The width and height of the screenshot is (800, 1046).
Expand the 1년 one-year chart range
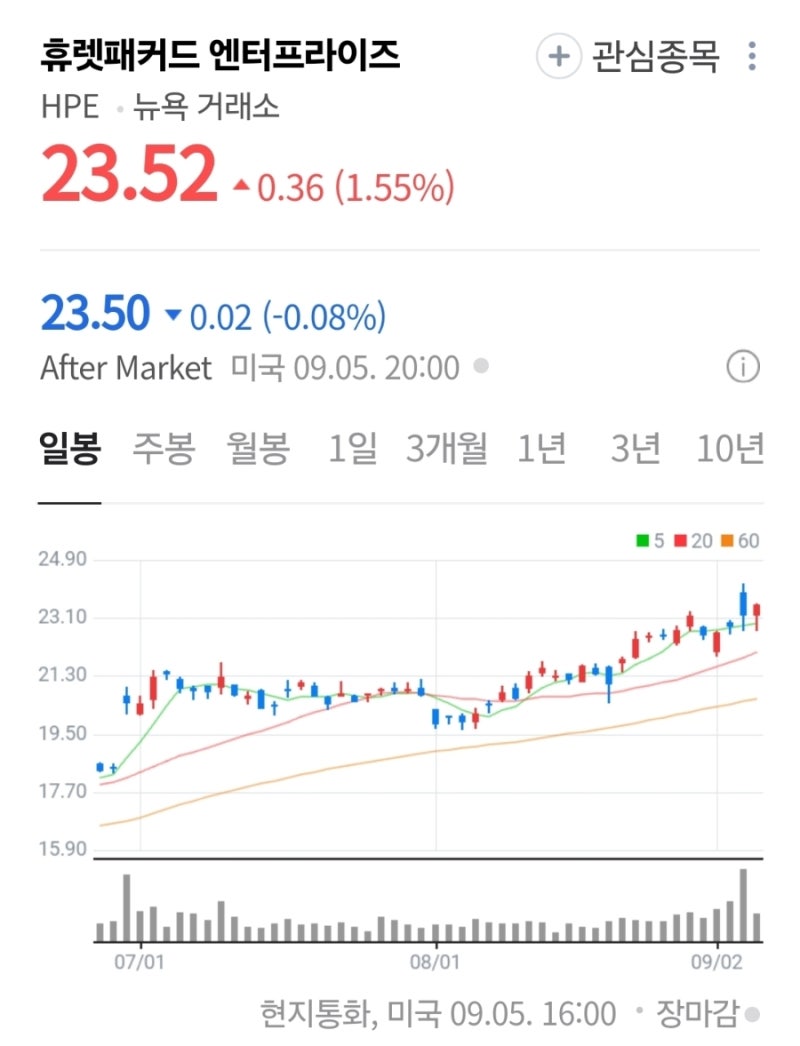[x=541, y=449]
